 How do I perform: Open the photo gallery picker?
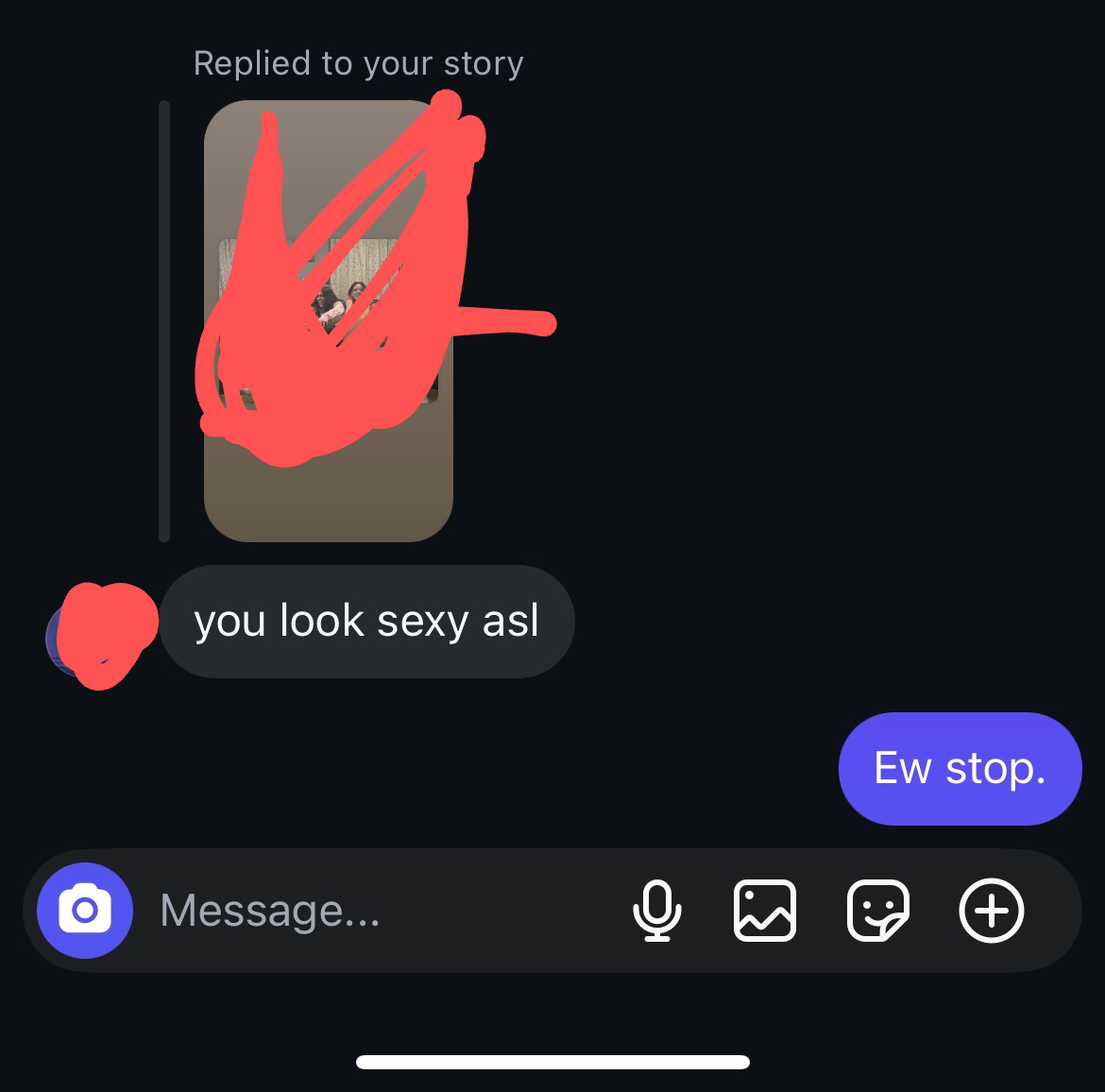click(765, 911)
